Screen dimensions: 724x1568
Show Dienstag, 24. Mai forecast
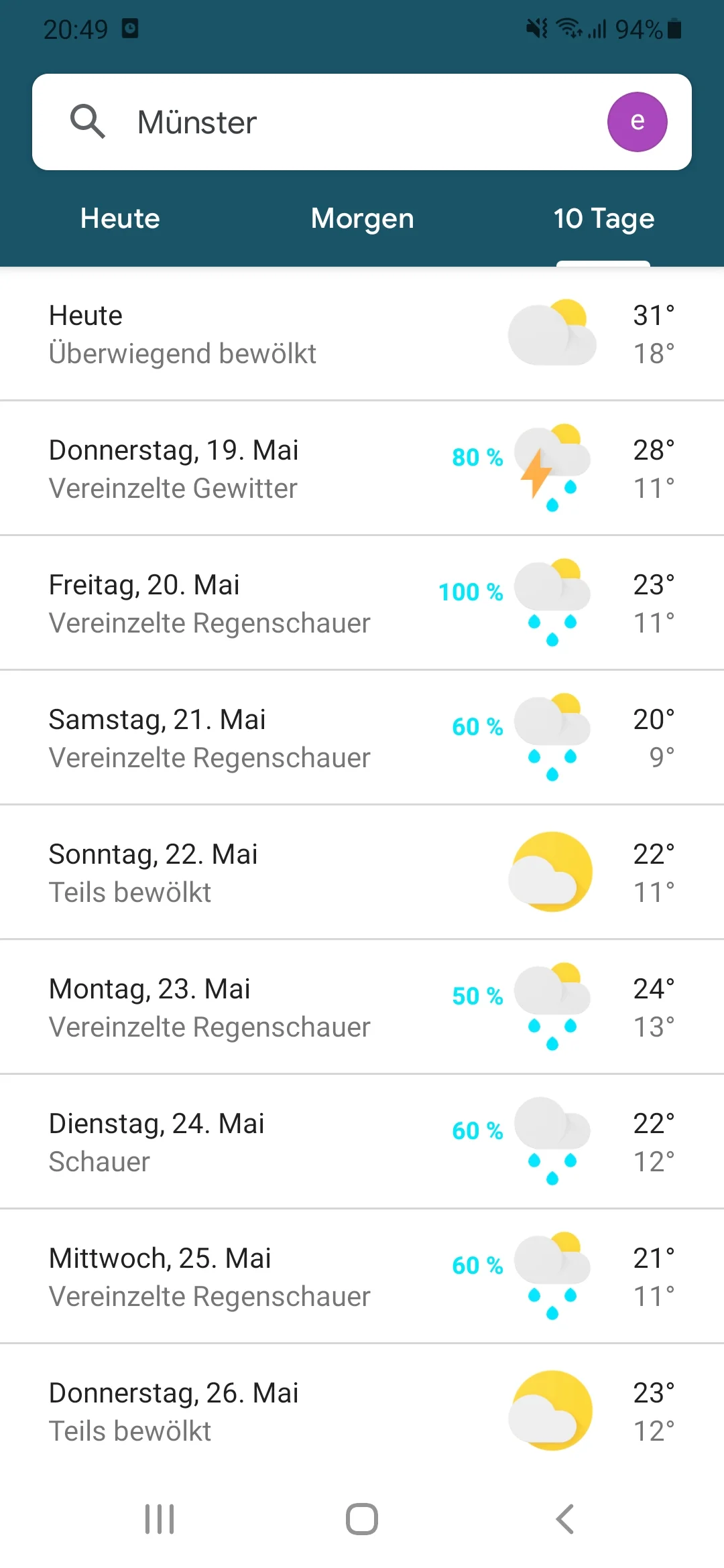(x=362, y=1142)
